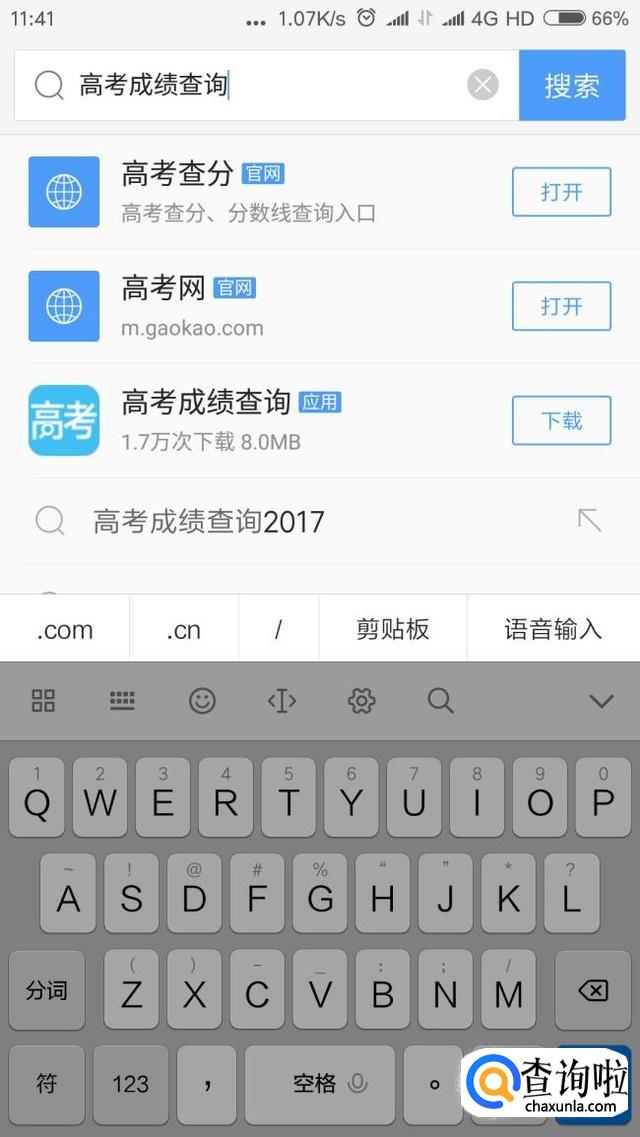640x1137 pixels.
Task: Clear the search text with the X icon
Action: coord(483,86)
